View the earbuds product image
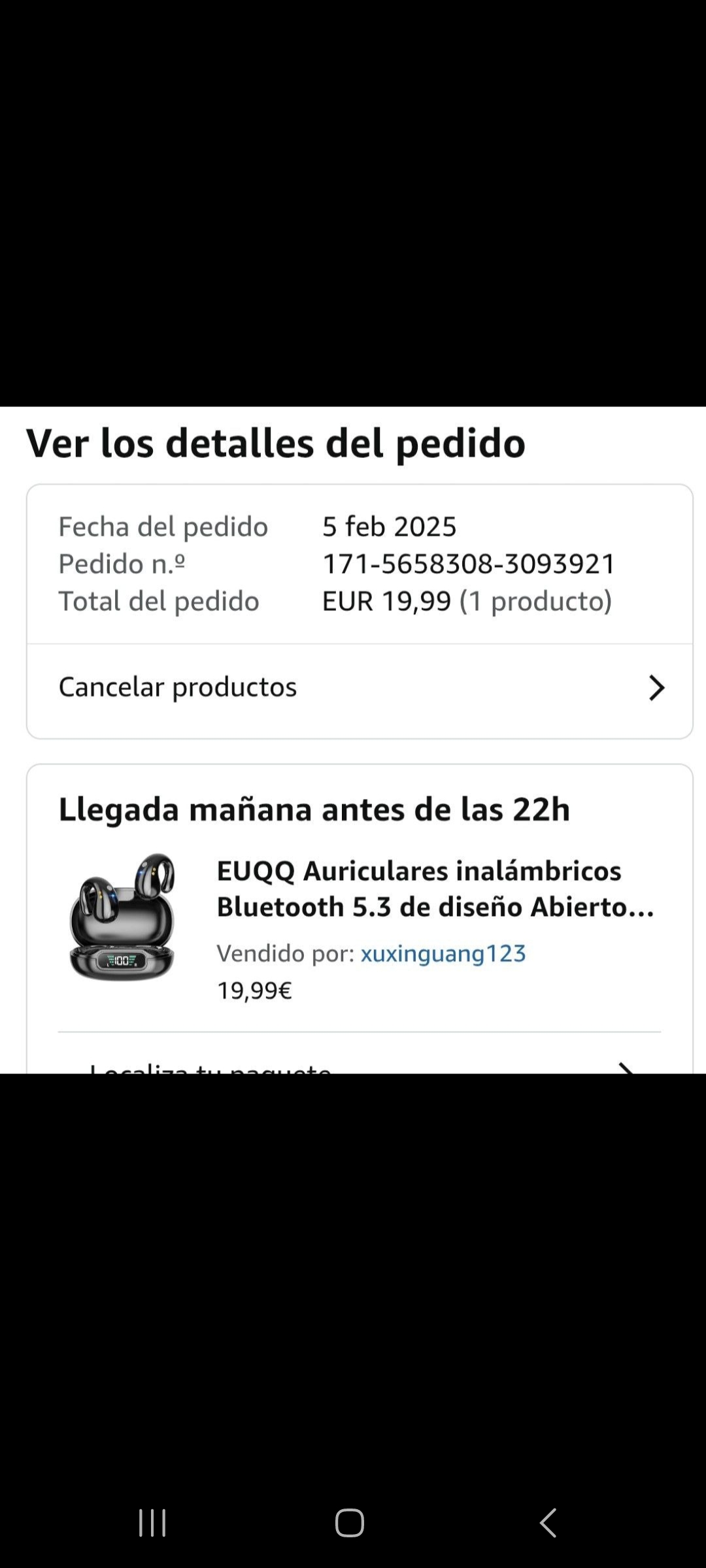Screen dimensions: 706x1568 pos(122,917)
